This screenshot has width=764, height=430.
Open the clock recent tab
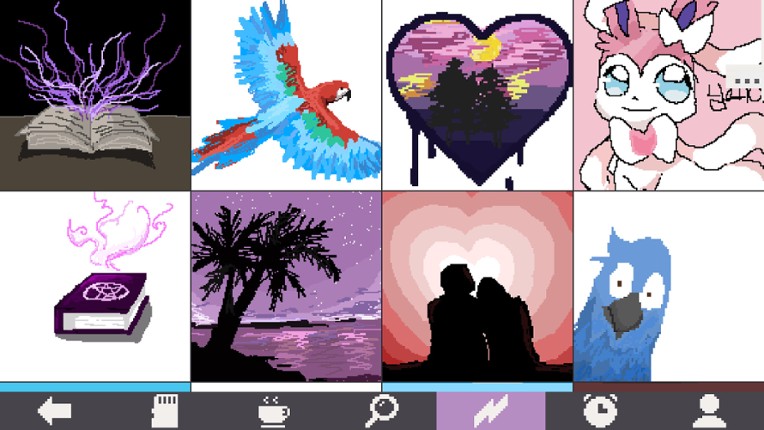click(x=600, y=410)
